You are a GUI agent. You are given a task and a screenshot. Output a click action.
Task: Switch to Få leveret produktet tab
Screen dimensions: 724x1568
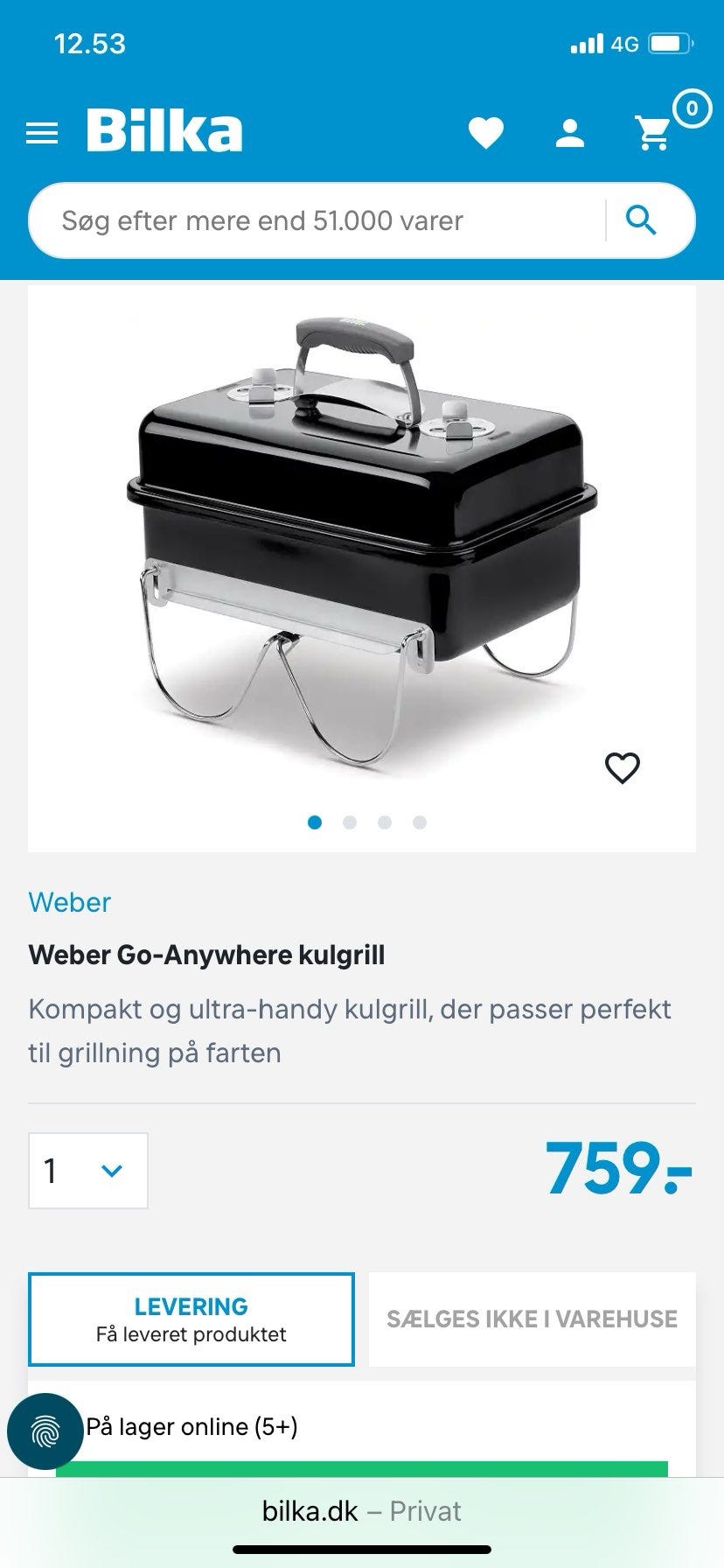click(x=191, y=1334)
